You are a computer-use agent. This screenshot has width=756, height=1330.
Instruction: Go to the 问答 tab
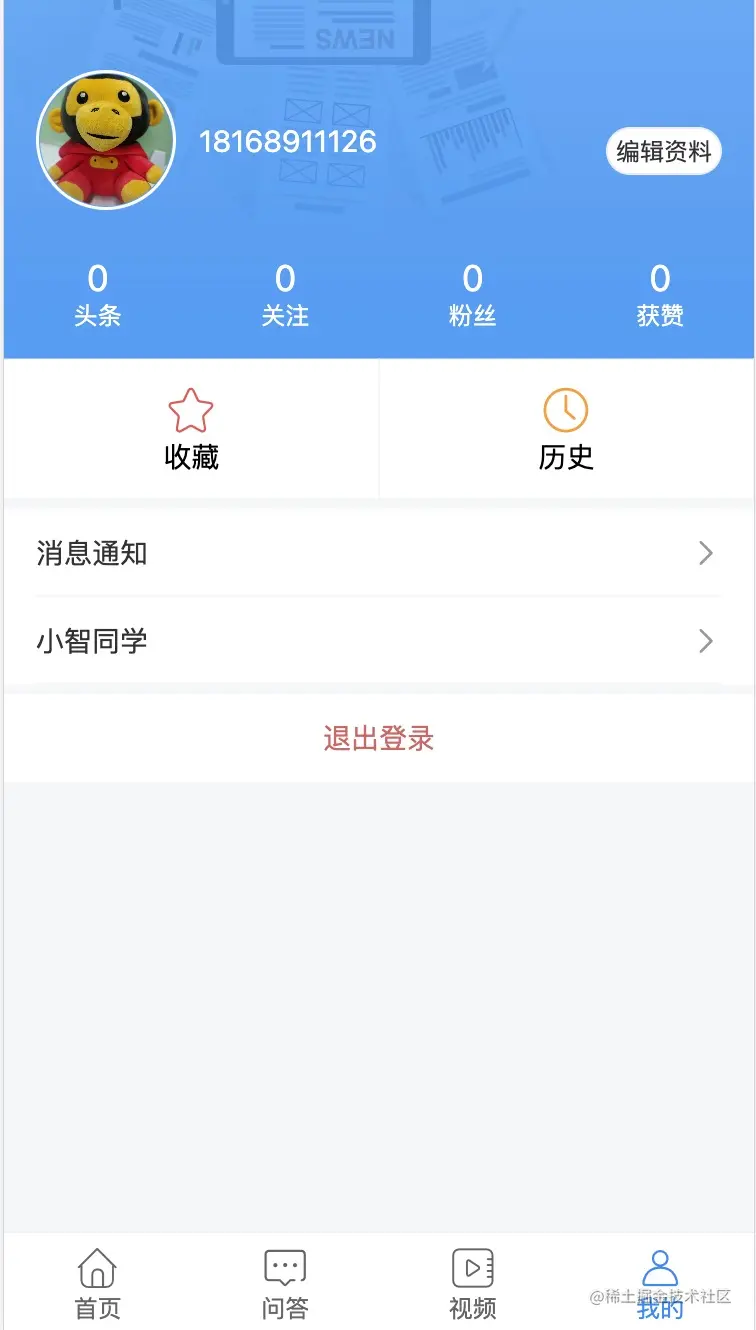coord(285,1283)
